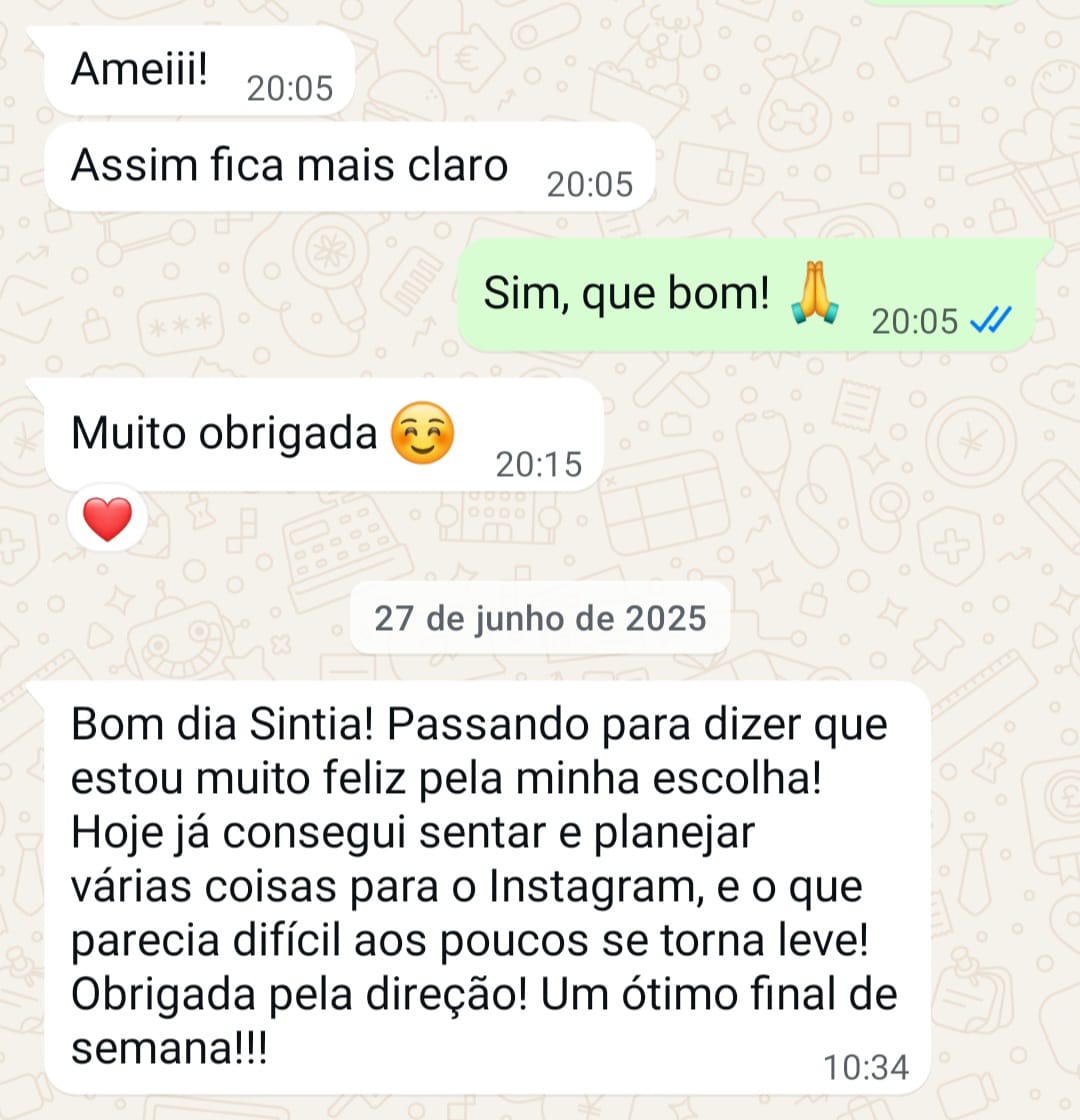Tap the Assim fica mais claro message
Screen dimensions: 1080x1120
tap(290, 164)
